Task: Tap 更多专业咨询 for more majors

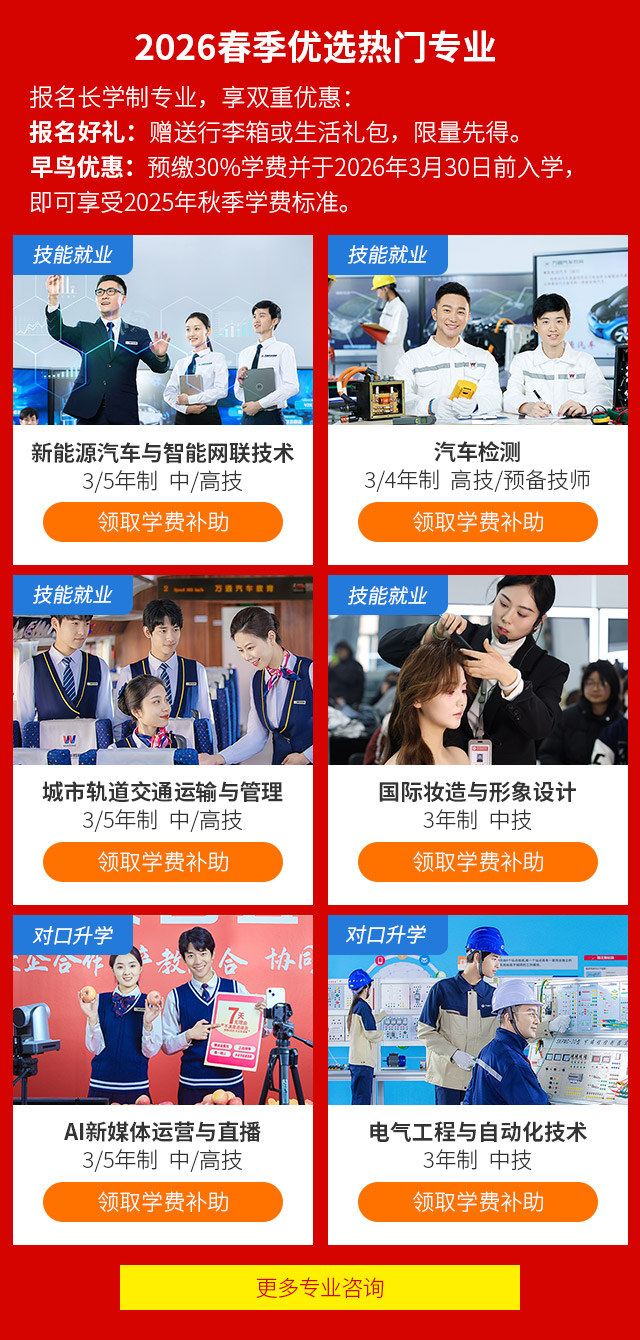Action: [x=320, y=1288]
